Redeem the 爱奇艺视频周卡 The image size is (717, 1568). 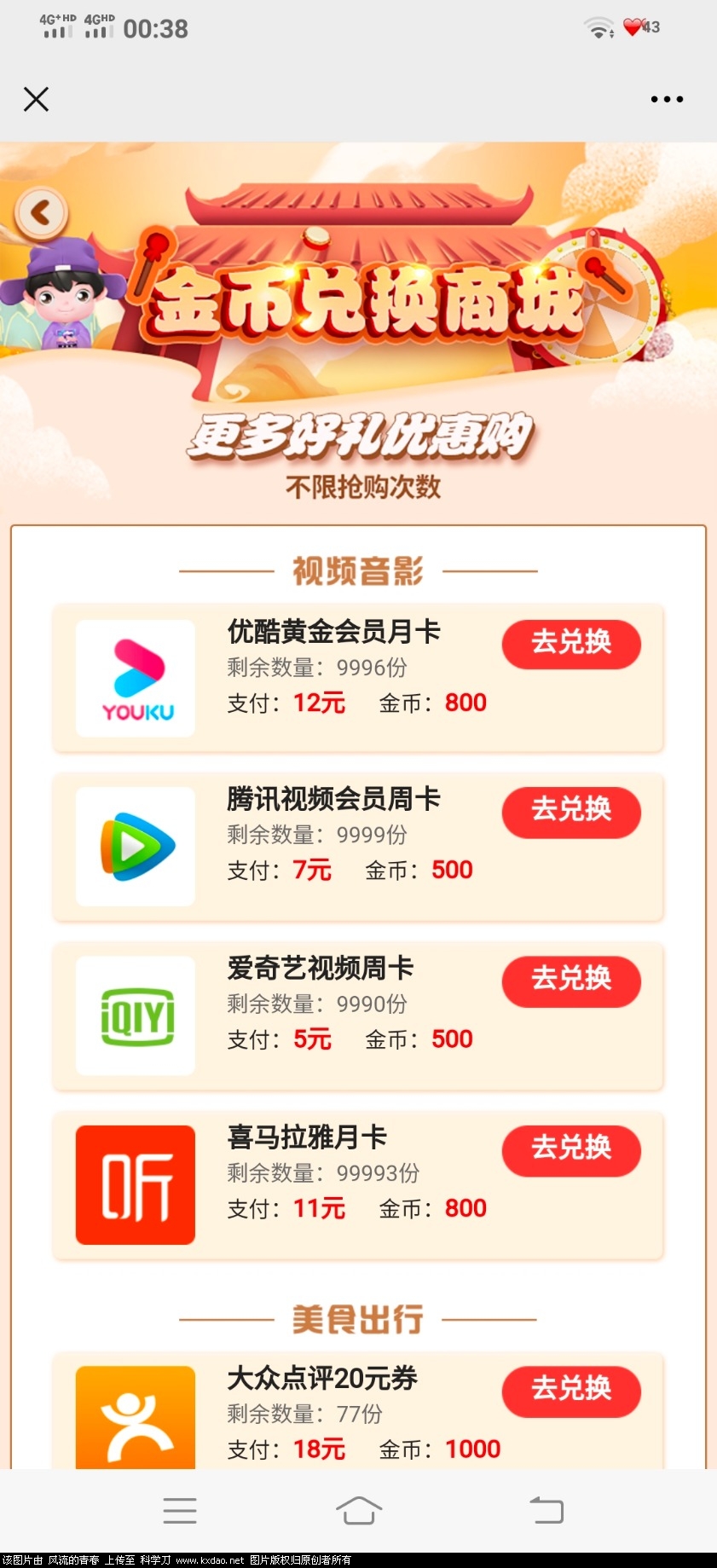point(570,980)
